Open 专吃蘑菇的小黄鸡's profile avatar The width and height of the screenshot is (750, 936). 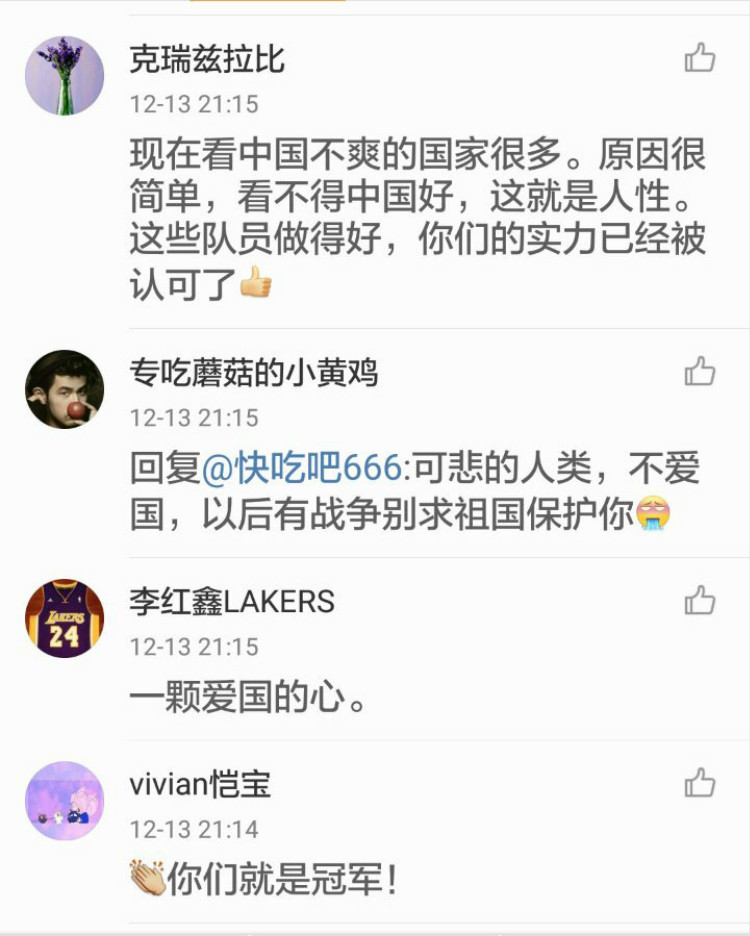coord(64,389)
